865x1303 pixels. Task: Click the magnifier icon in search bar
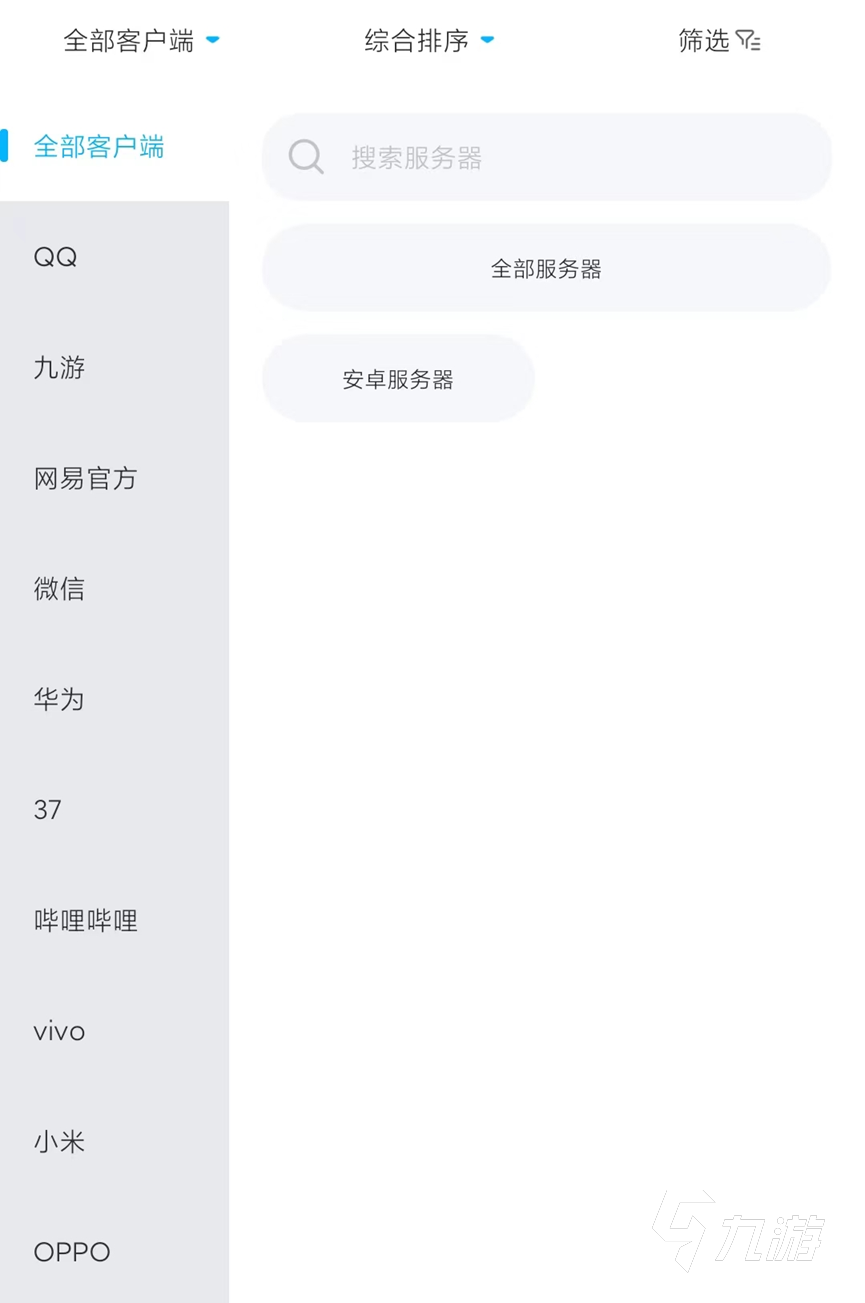point(305,156)
